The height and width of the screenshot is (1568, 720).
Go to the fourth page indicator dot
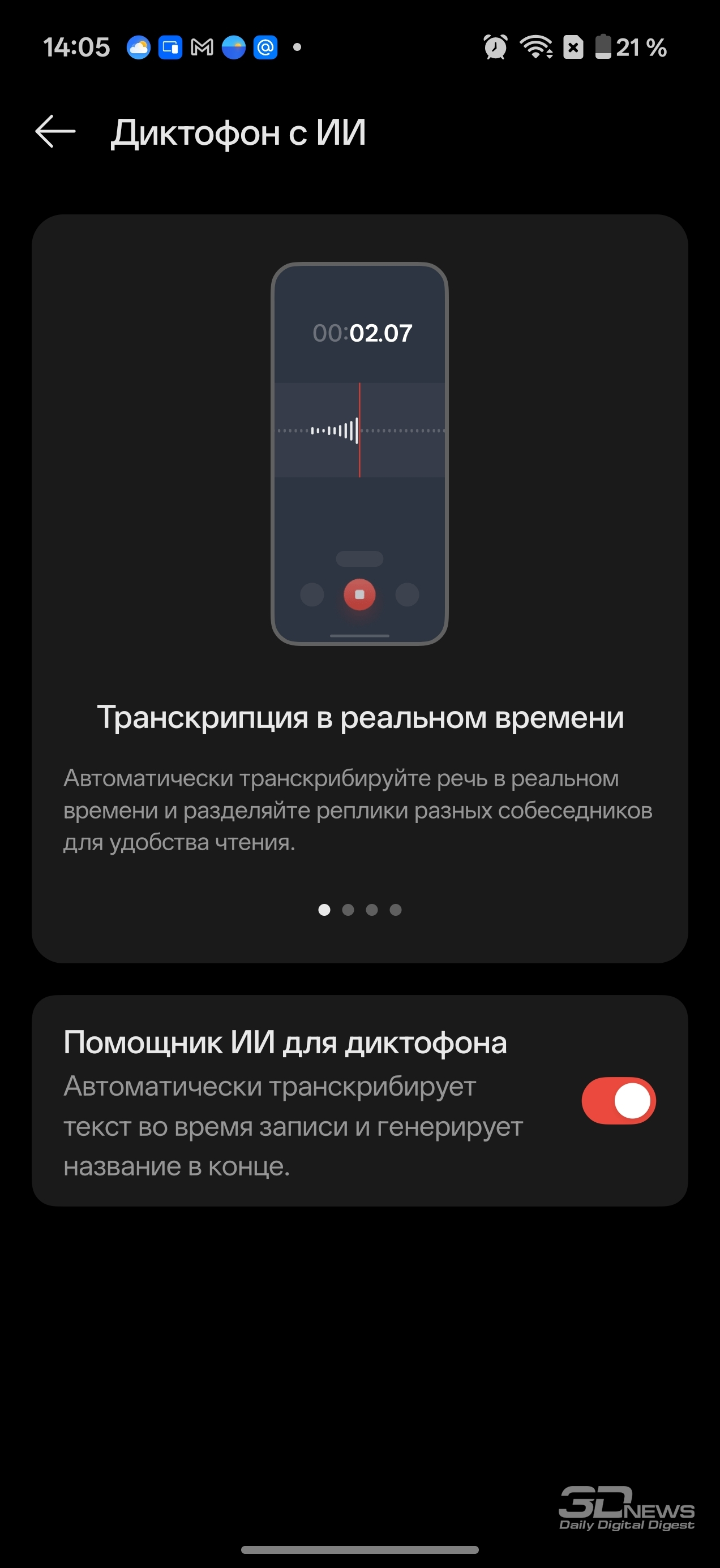point(395,910)
